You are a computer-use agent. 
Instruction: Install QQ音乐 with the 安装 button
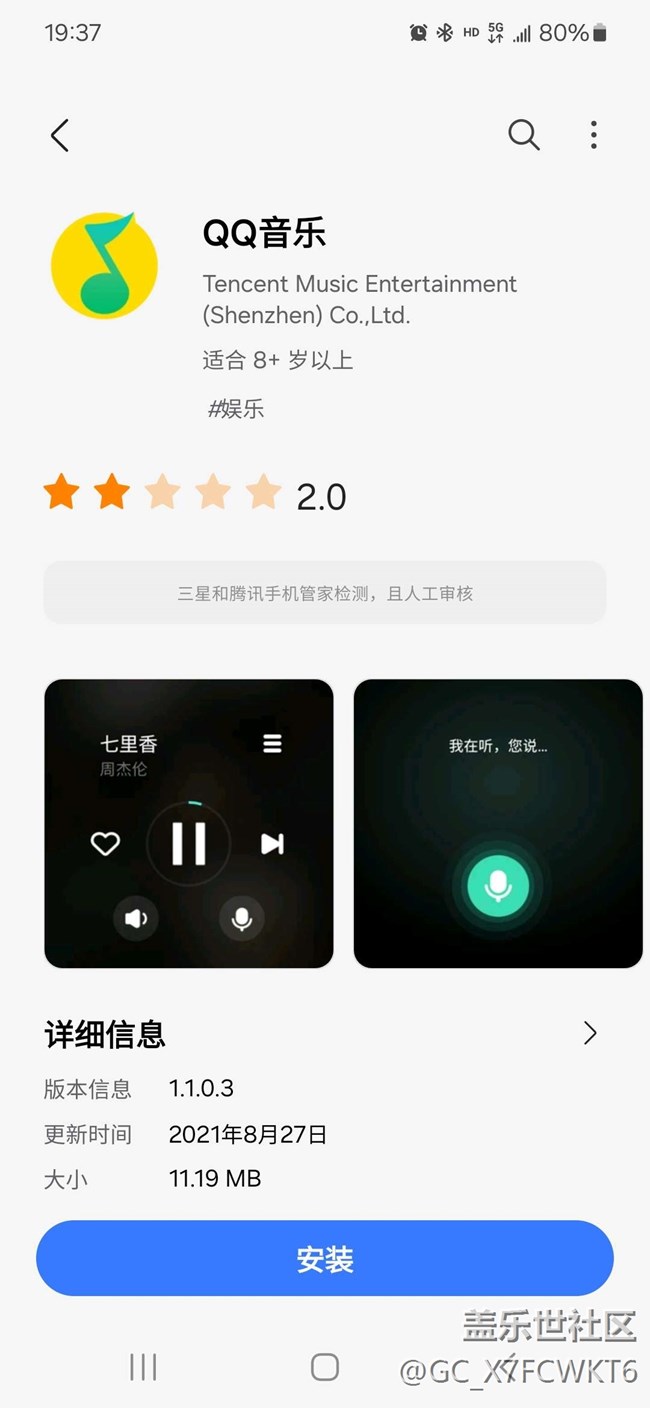325,1258
